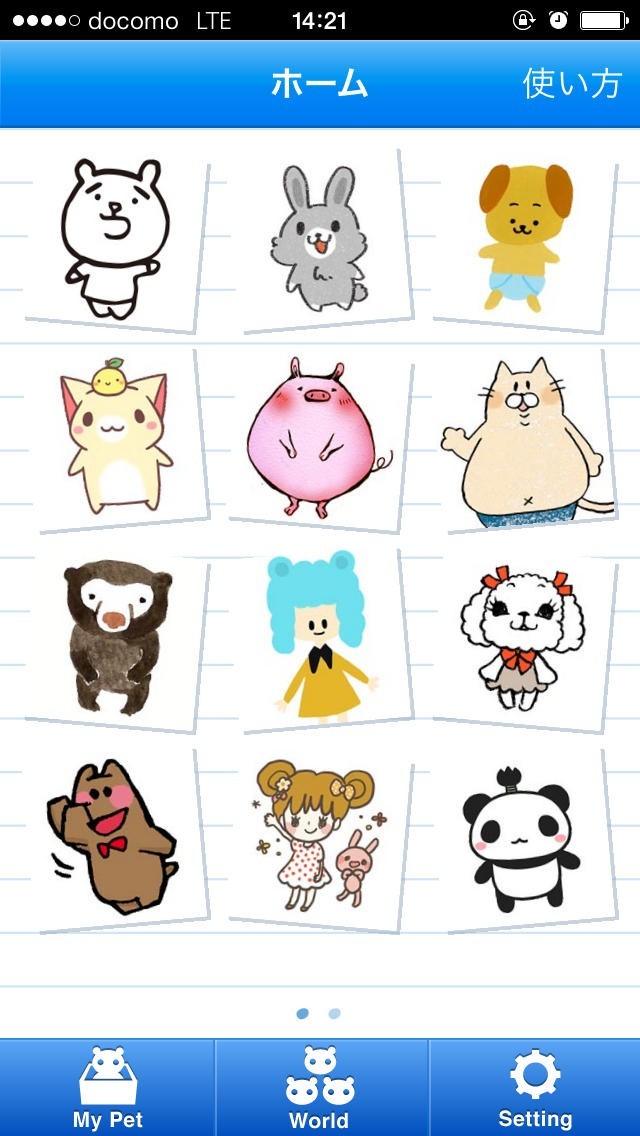
Task: Tap the page indicator dots
Action: 319,1013
